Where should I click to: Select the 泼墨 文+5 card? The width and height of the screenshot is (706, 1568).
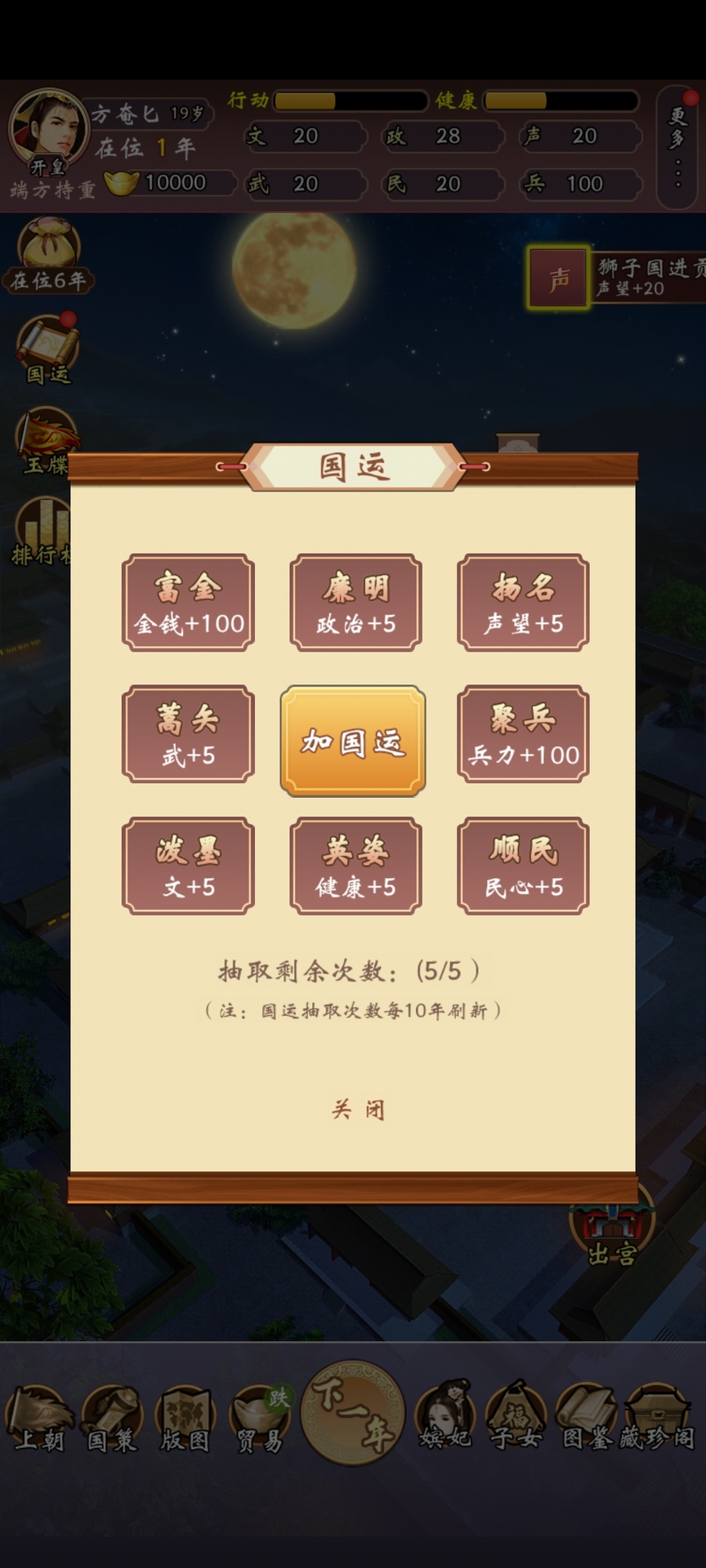point(188,866)
